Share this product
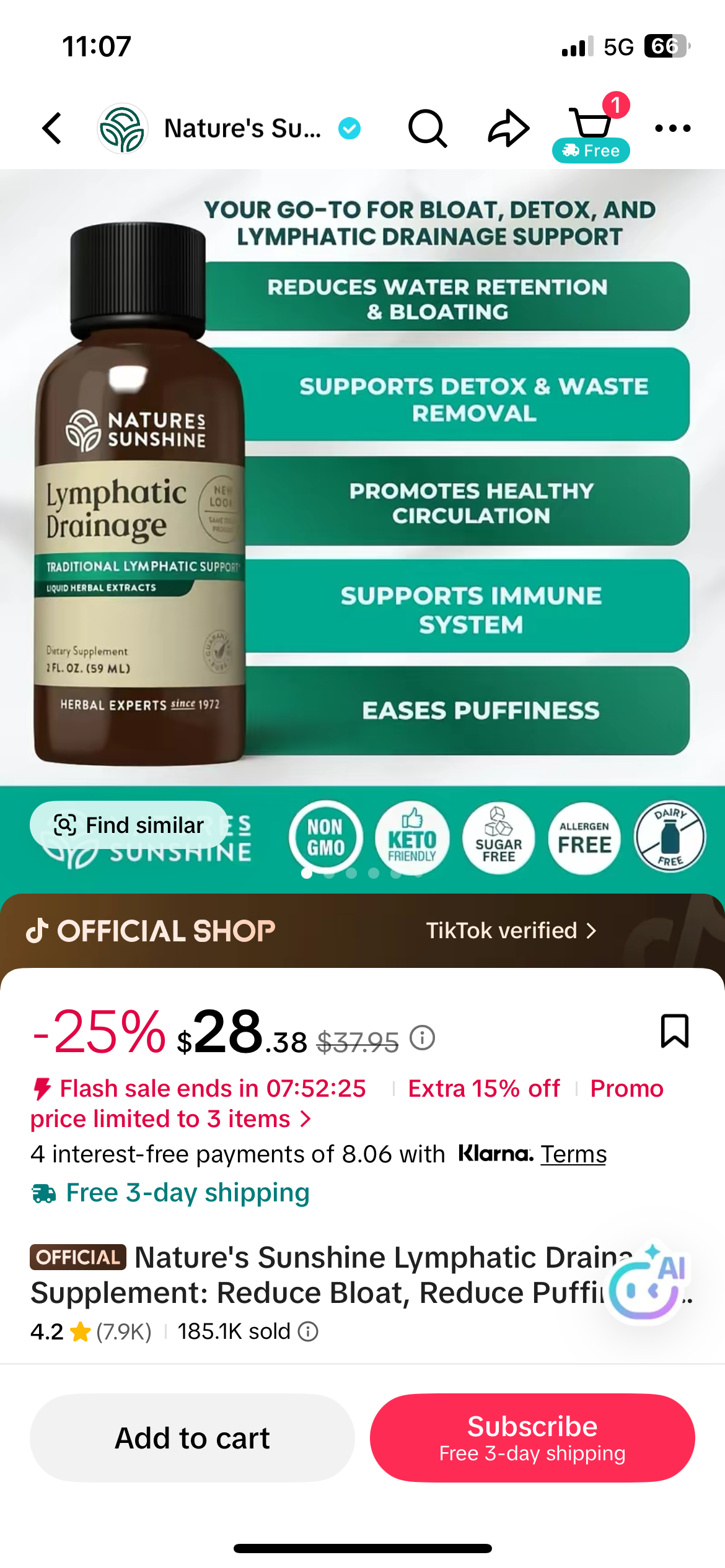This screenshot has height=1568, width=725. point(508,128)
